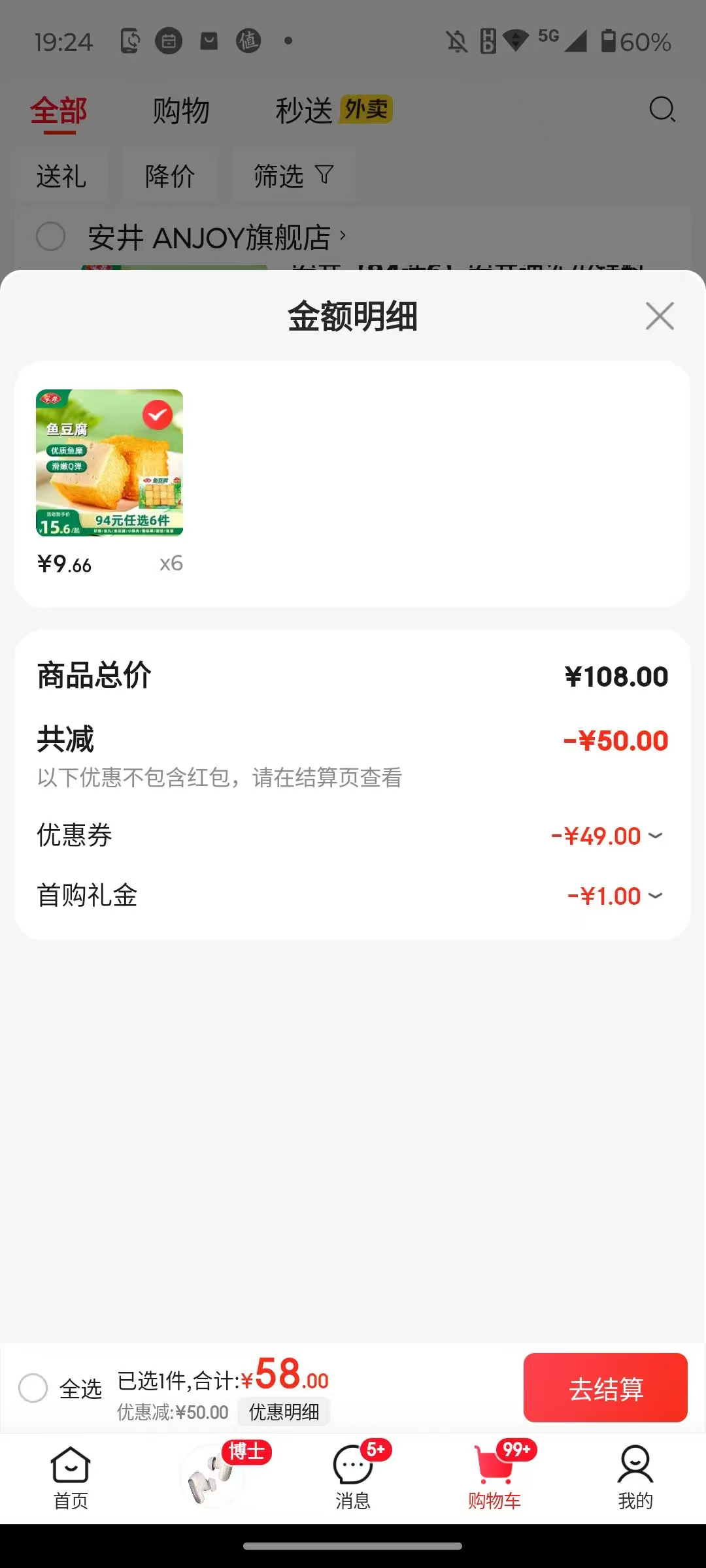
Task: Expand the 首购礼金 gift details chevron
Action: [655, 896]
